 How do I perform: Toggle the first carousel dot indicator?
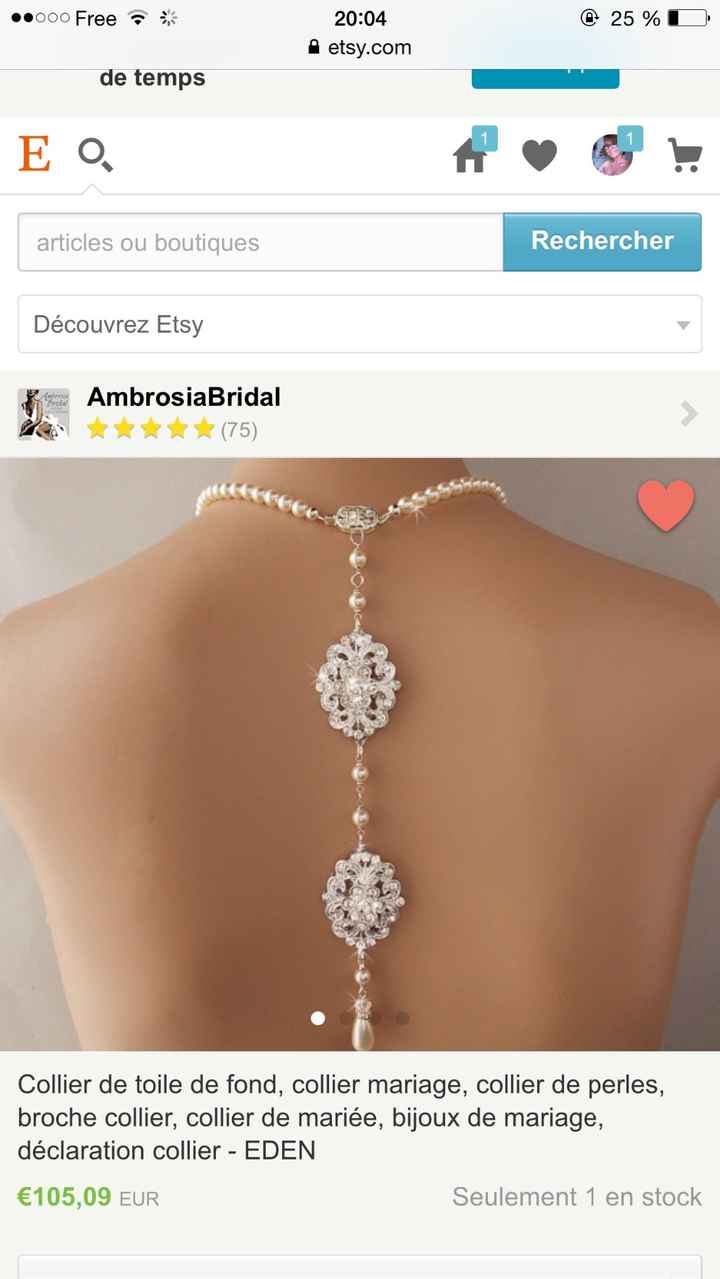[318, 1018]
